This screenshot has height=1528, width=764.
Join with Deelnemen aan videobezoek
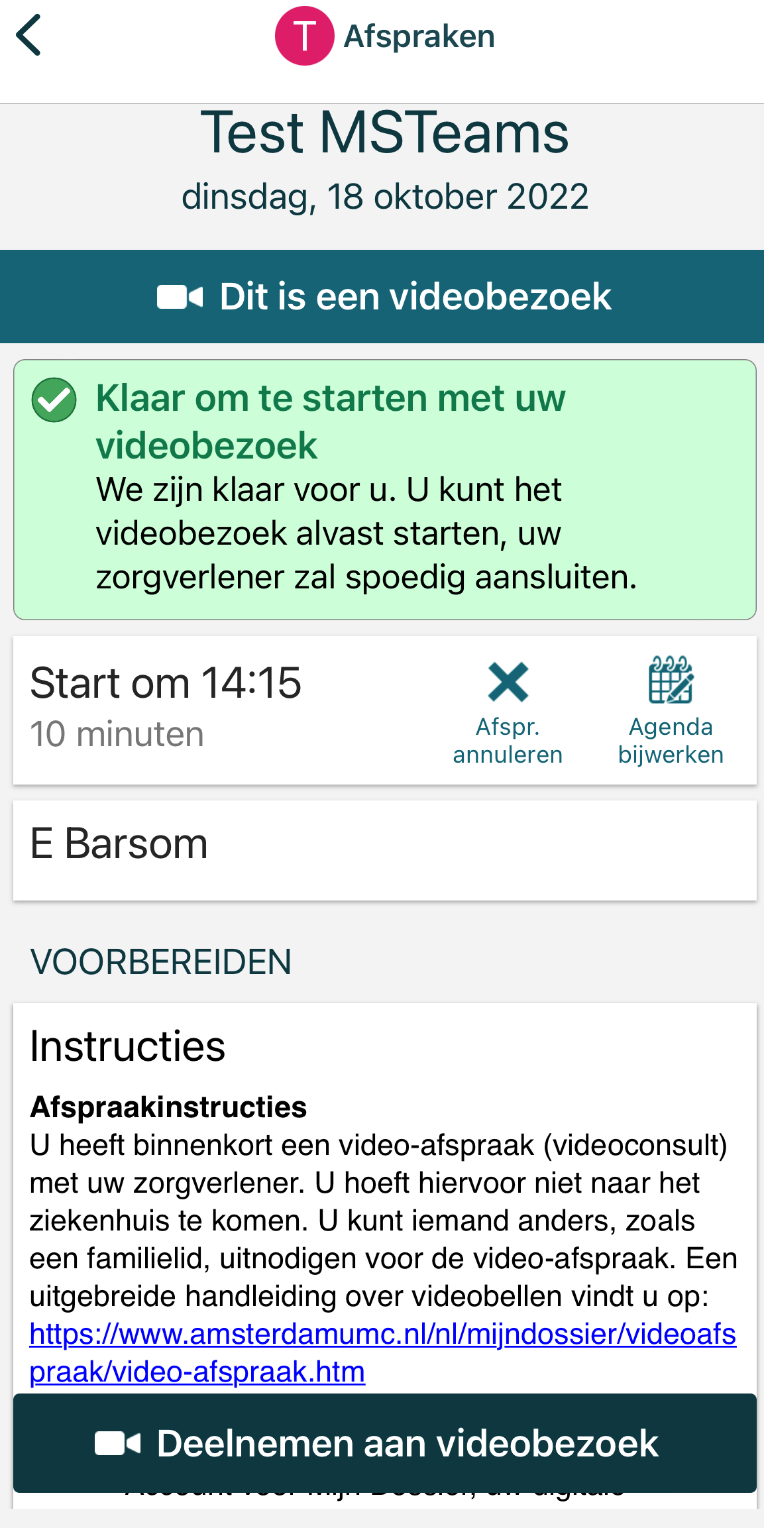[x=384, y=1443]
